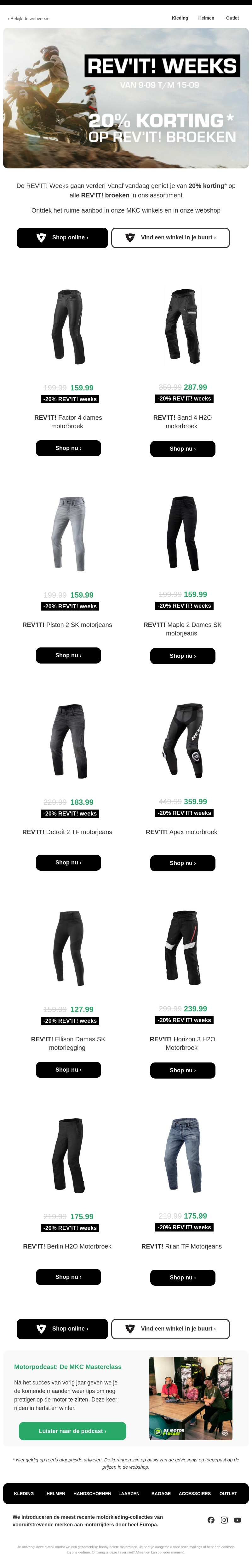Tap the upper 'Shop online' button

(62, 238)
